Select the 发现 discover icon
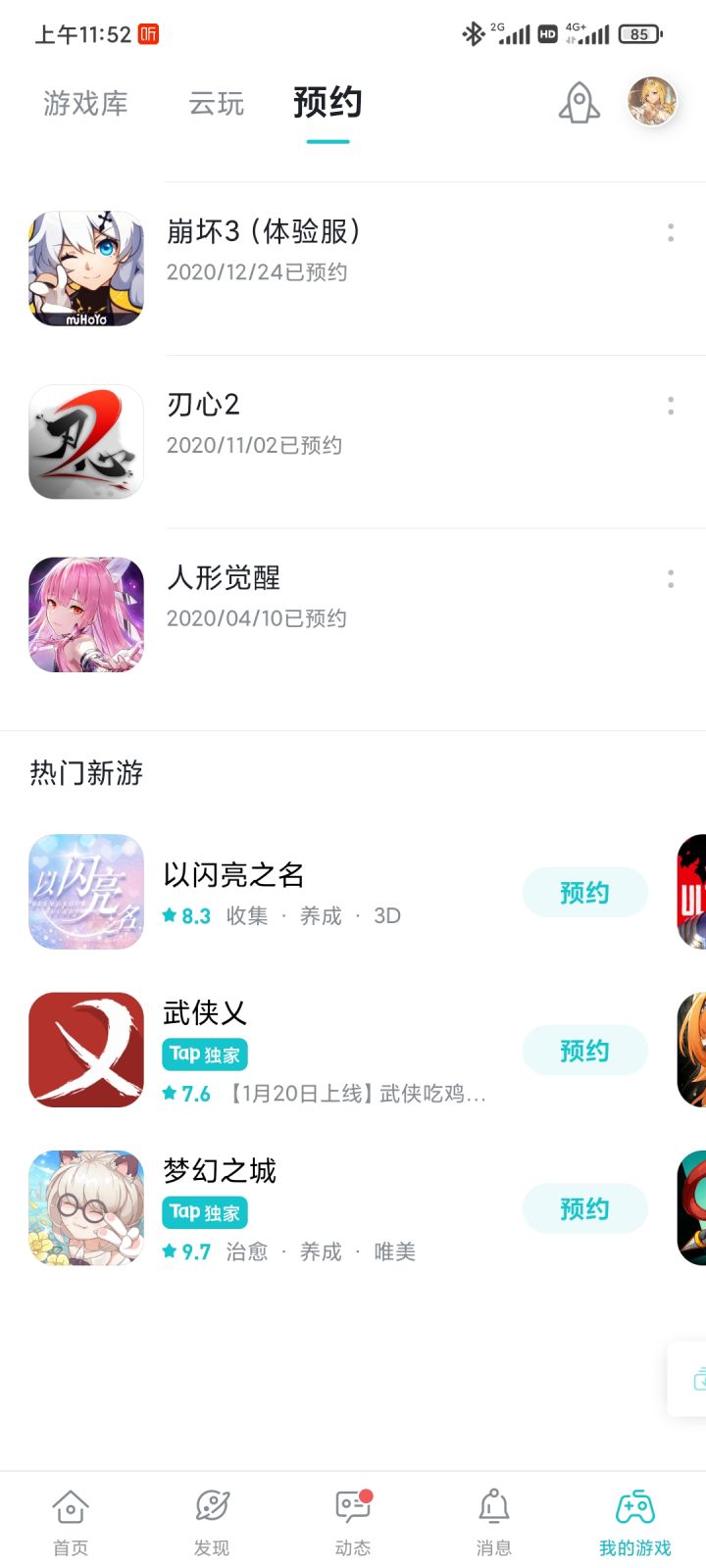 pyautogui.click(x=212, y=1514)
